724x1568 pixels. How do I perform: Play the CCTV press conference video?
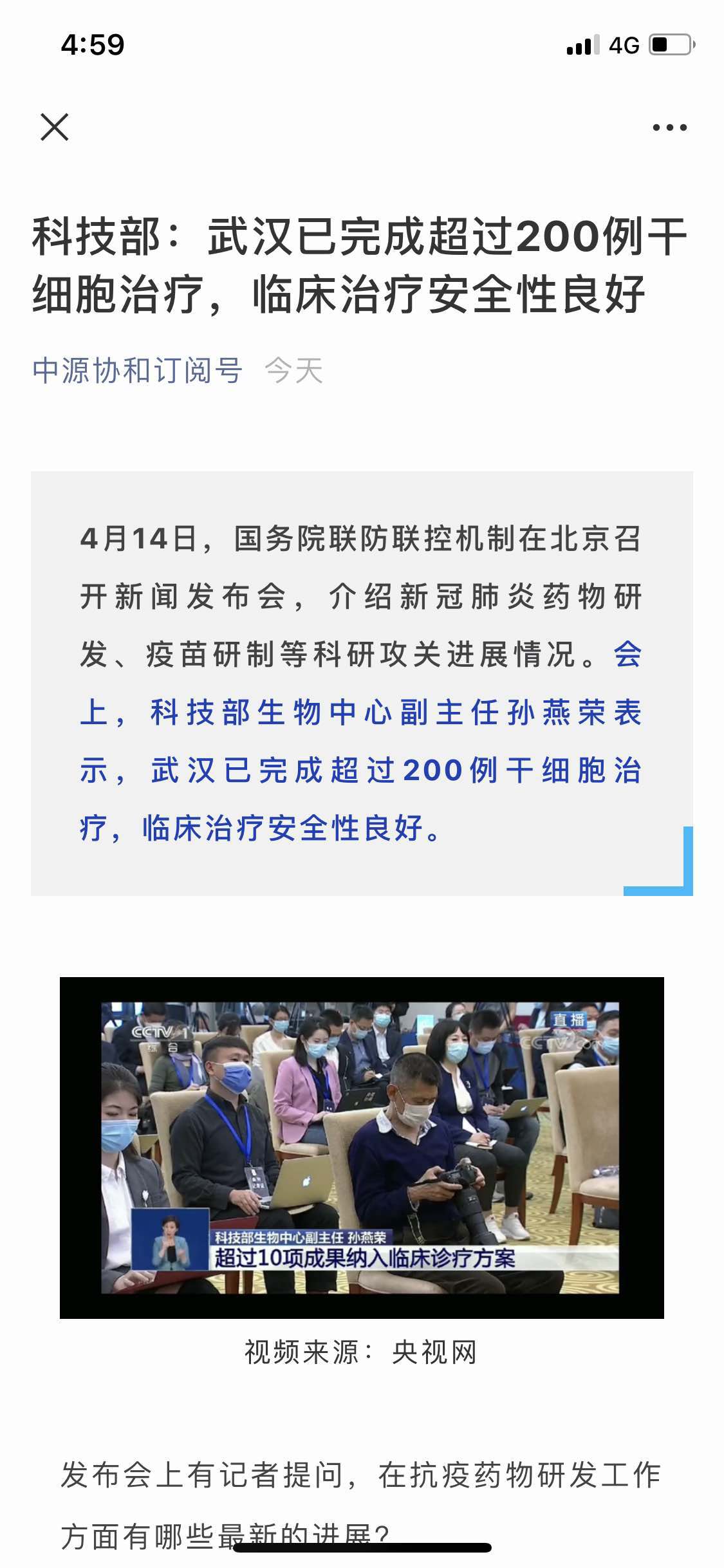point(362,1148)
